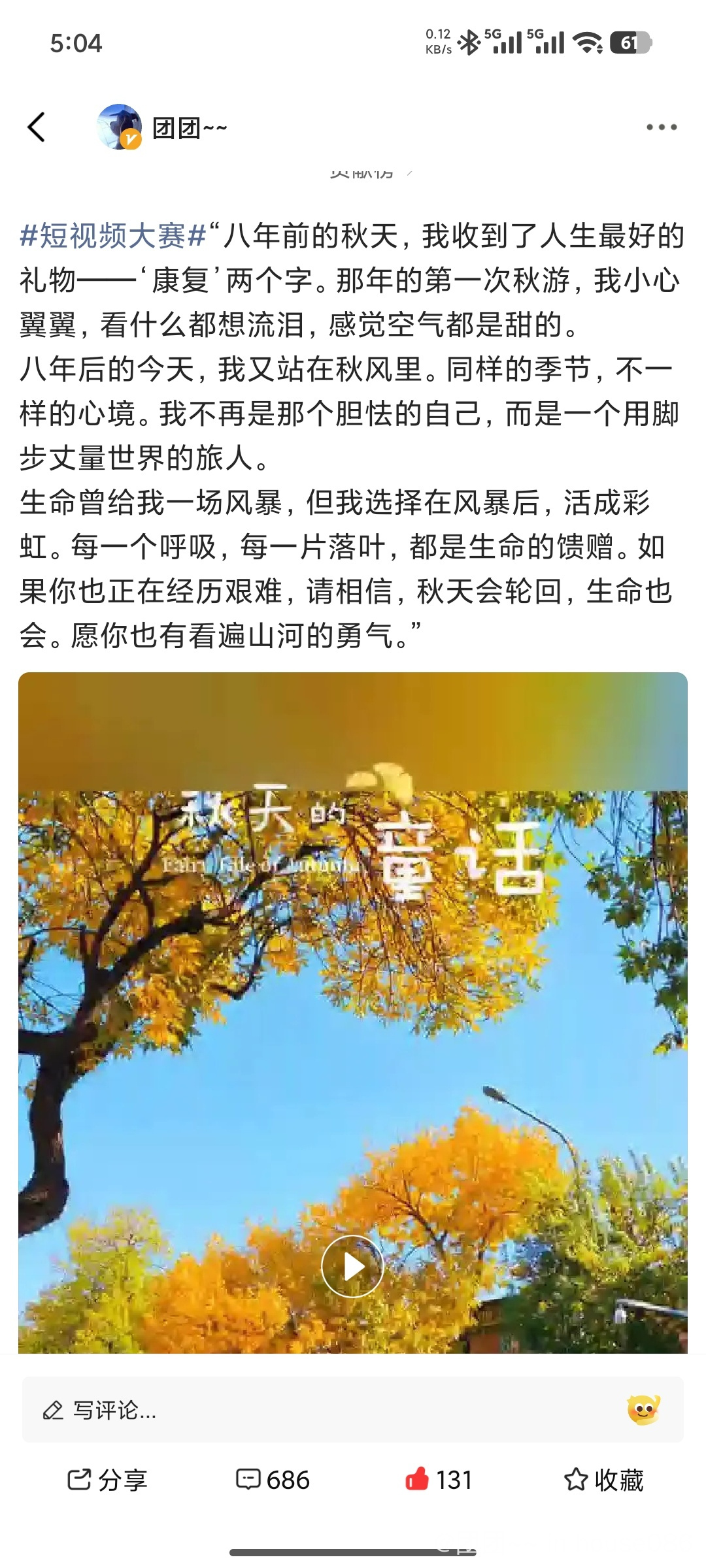Viewport: 706px width, 1568px height.
Task: View the 686 comments
Action: click(x=273, y=1480)
